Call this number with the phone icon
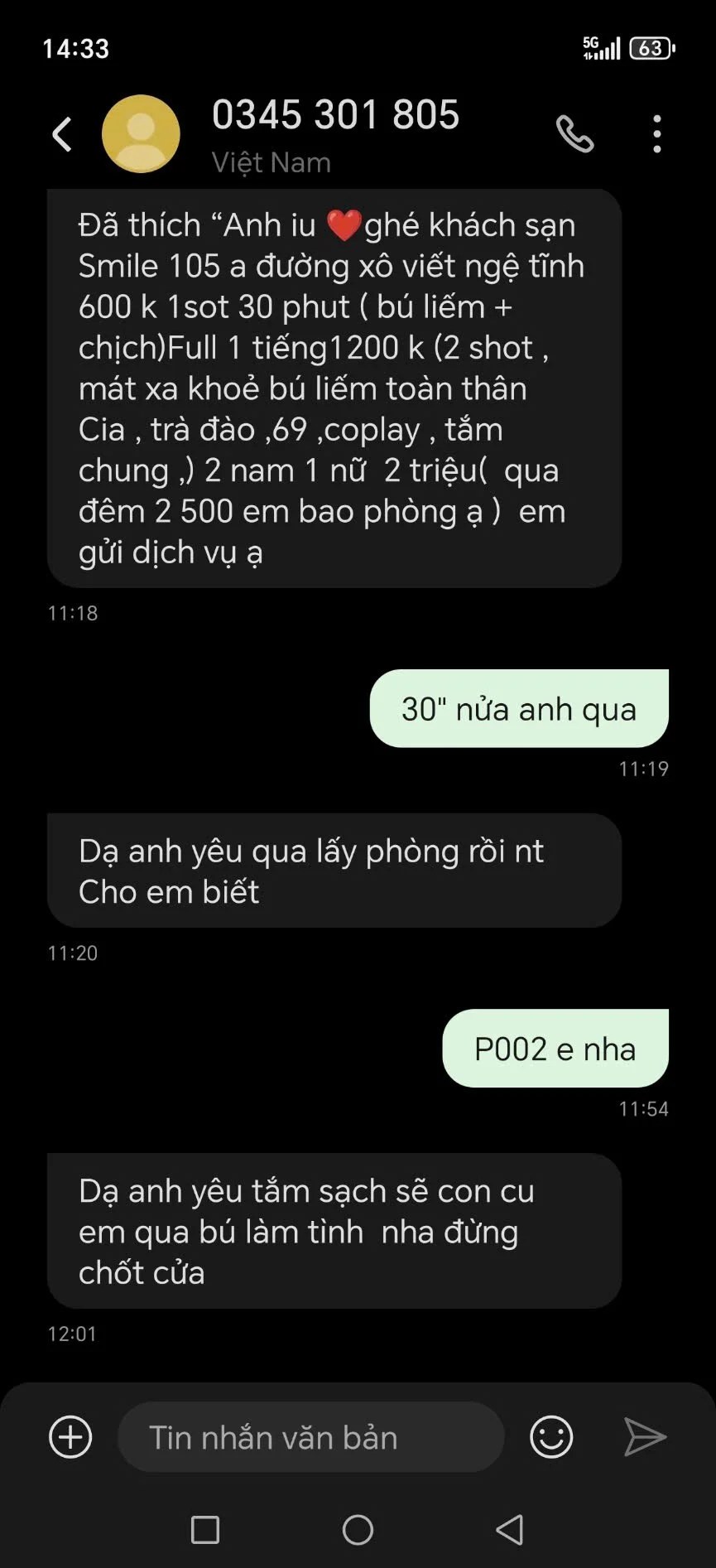This screenshot has height=1568, width=716. point(574,134)
